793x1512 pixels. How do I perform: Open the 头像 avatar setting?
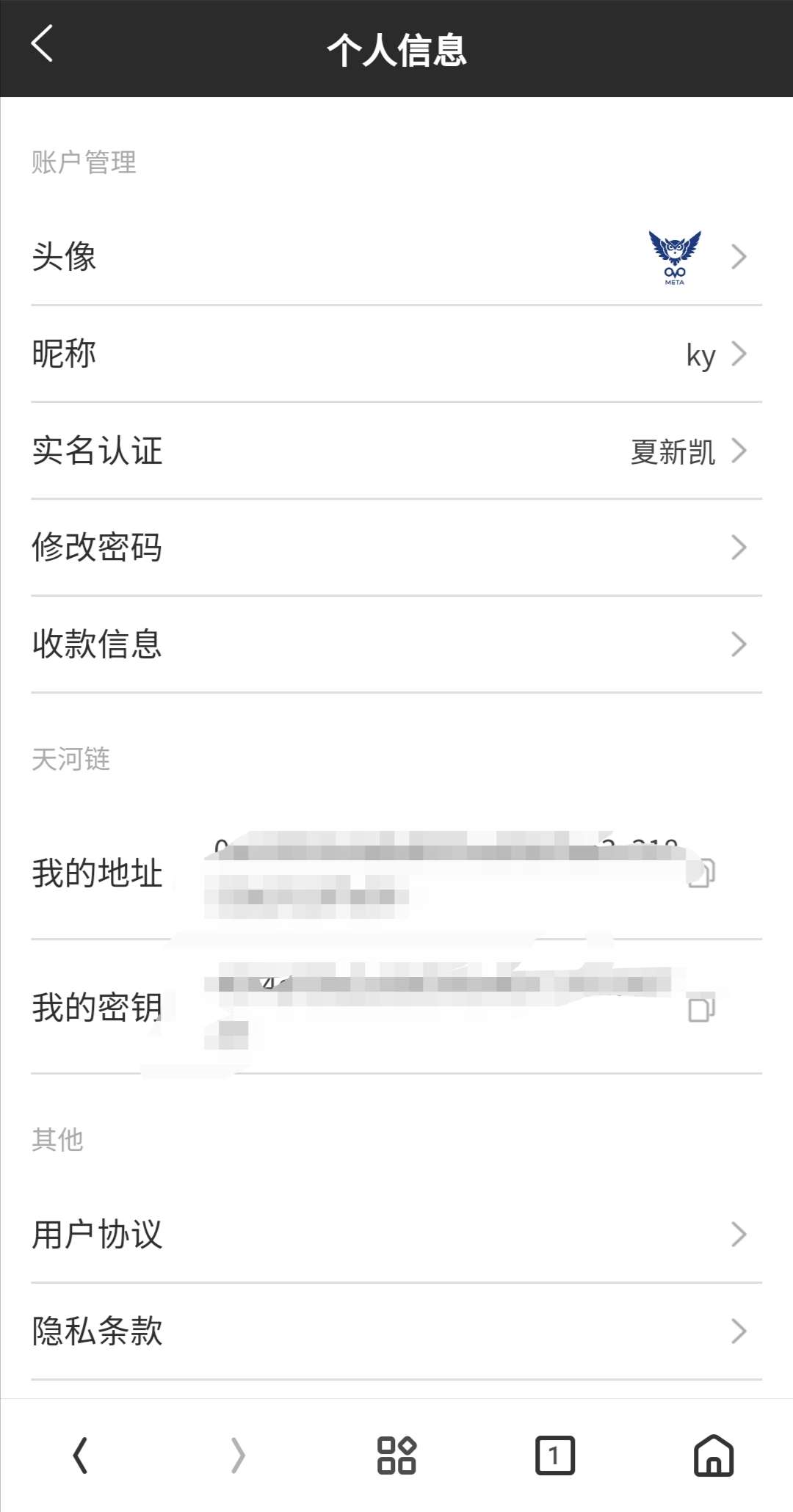[396, 257]
